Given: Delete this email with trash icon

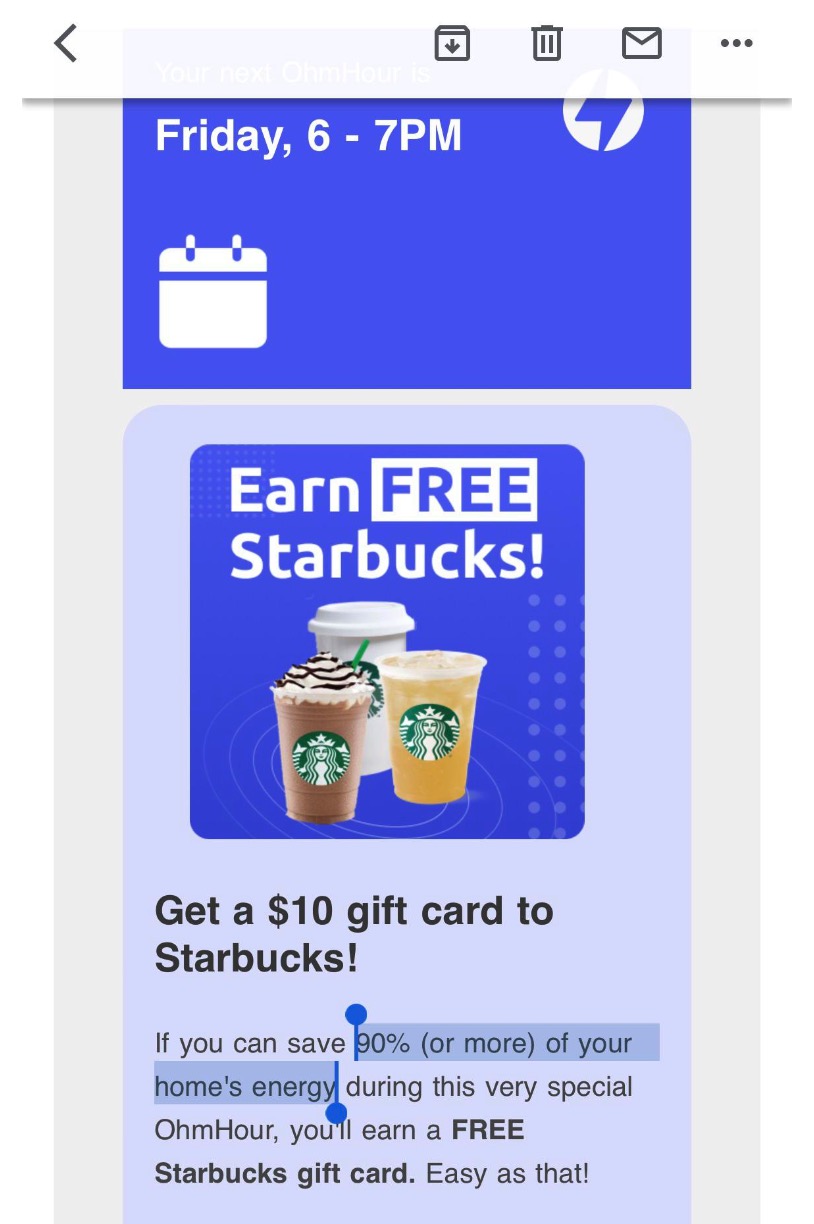Looking at the screenshot, I should (x=547, y=43).
